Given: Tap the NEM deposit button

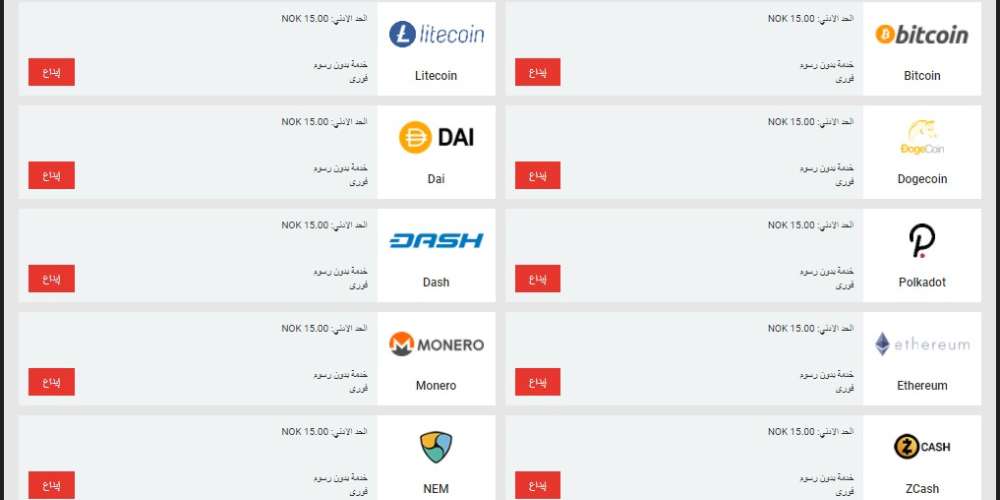Looking at the screenshot, I should point(51,484).
